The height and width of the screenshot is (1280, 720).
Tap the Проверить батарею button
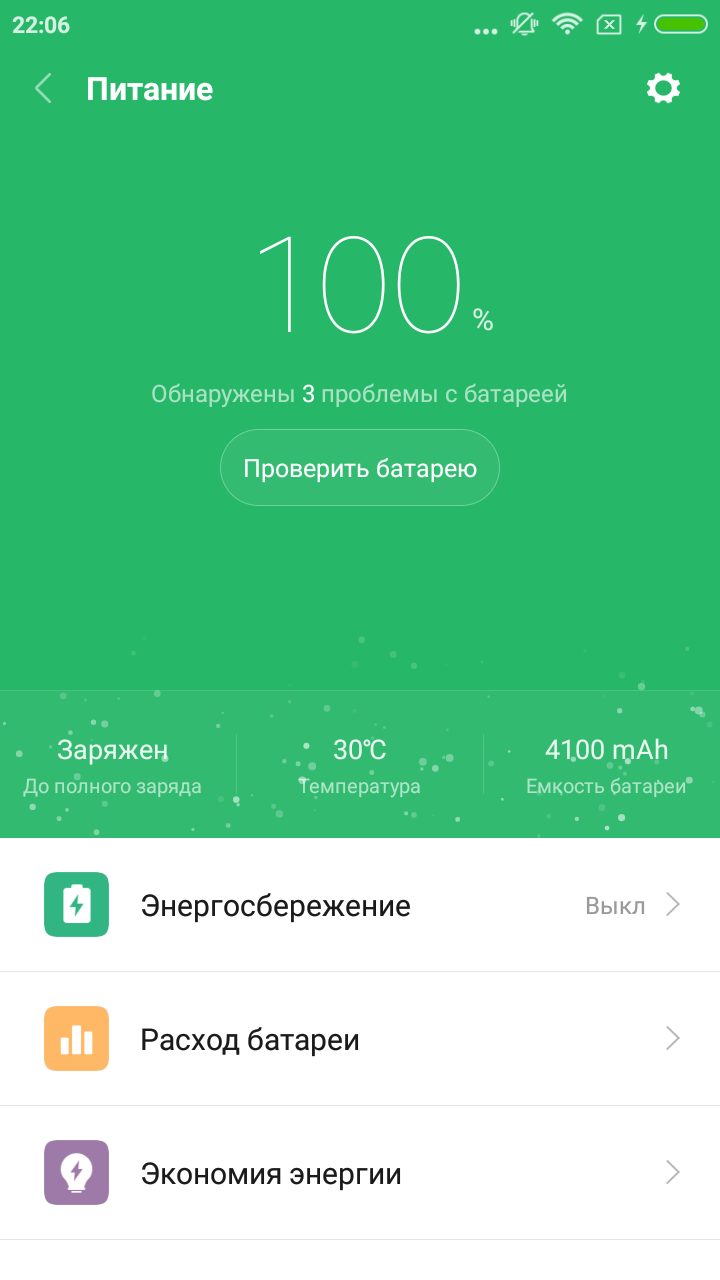click(360, 468)
